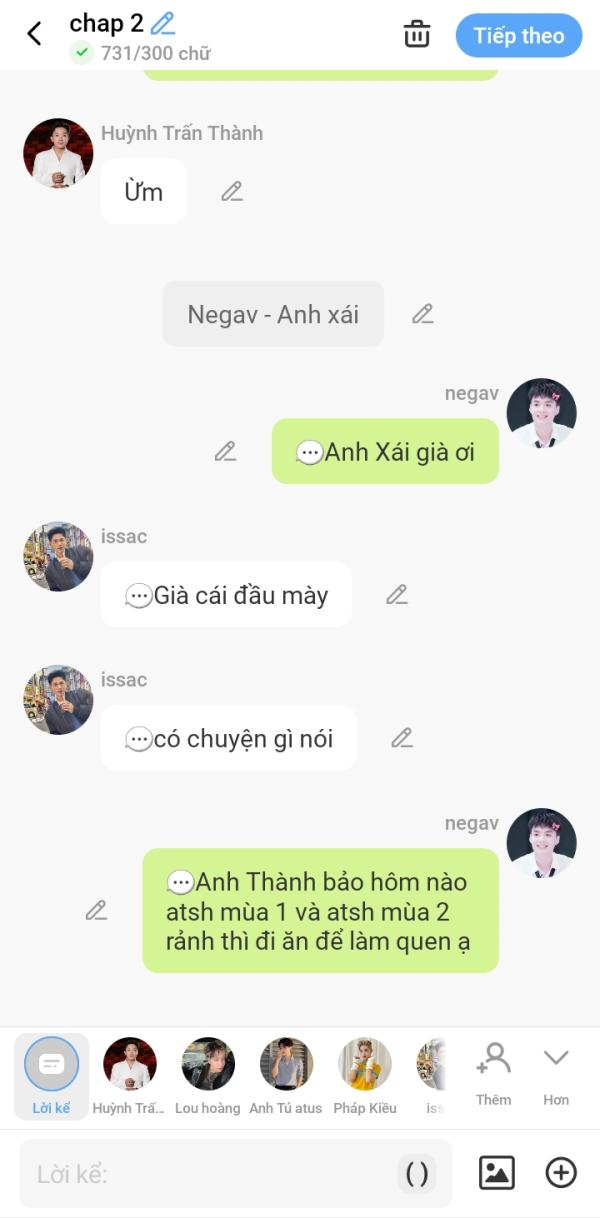Choose the Lou hoàng character
The height and width of the screenshot is (1218, 600).
pyautogui.click(x=208, y=1076)
